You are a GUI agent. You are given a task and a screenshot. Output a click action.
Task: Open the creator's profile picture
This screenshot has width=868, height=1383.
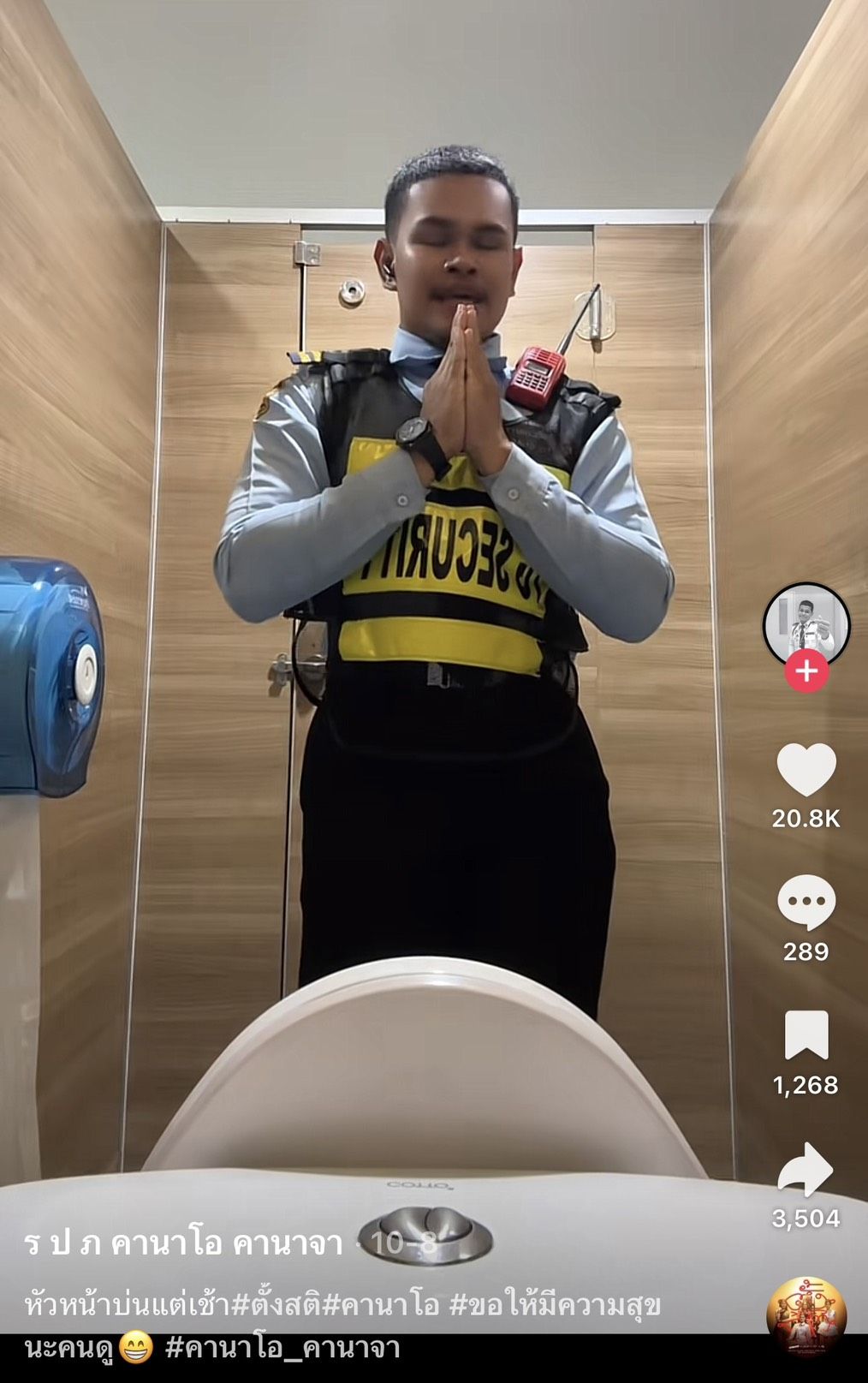tap(806, 625)
